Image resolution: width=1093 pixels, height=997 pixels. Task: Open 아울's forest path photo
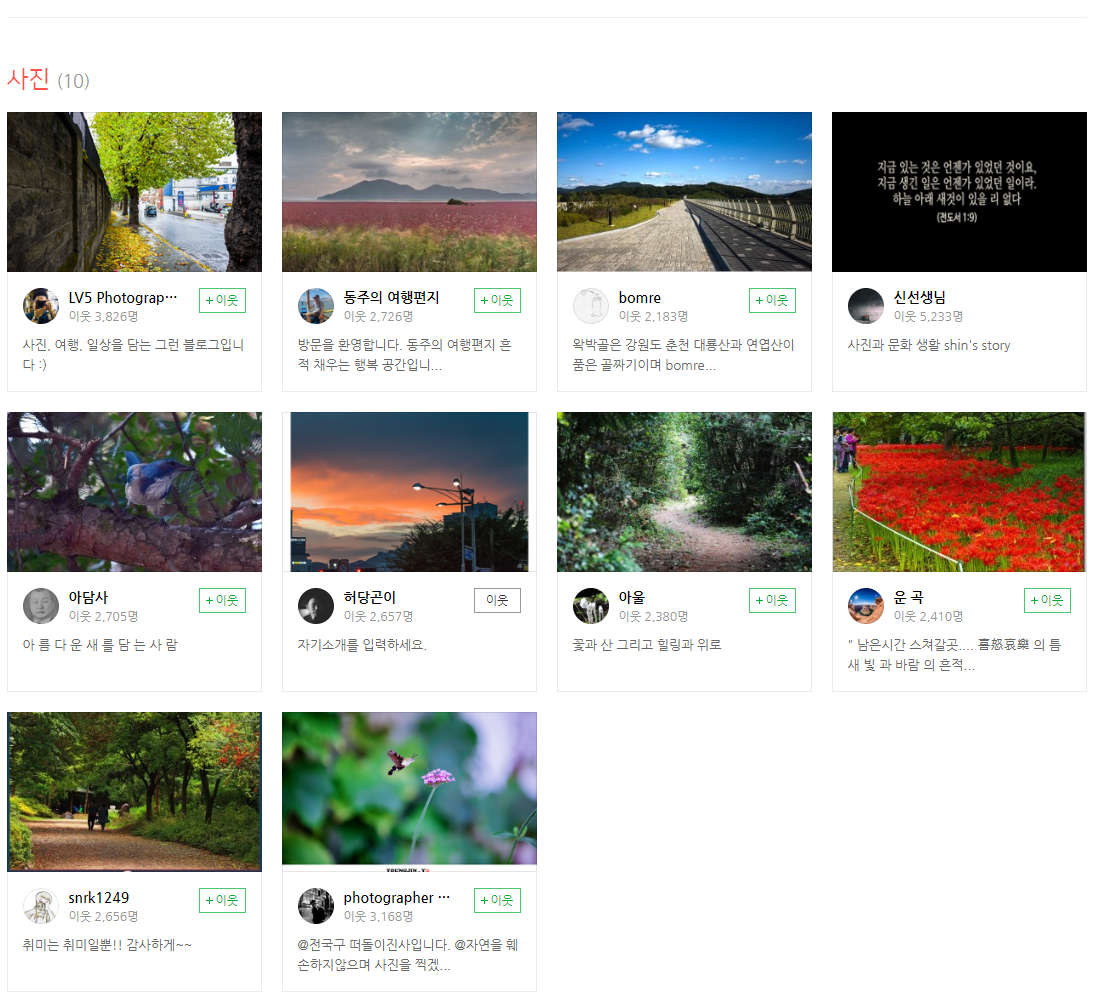click(x=684, y=491)
